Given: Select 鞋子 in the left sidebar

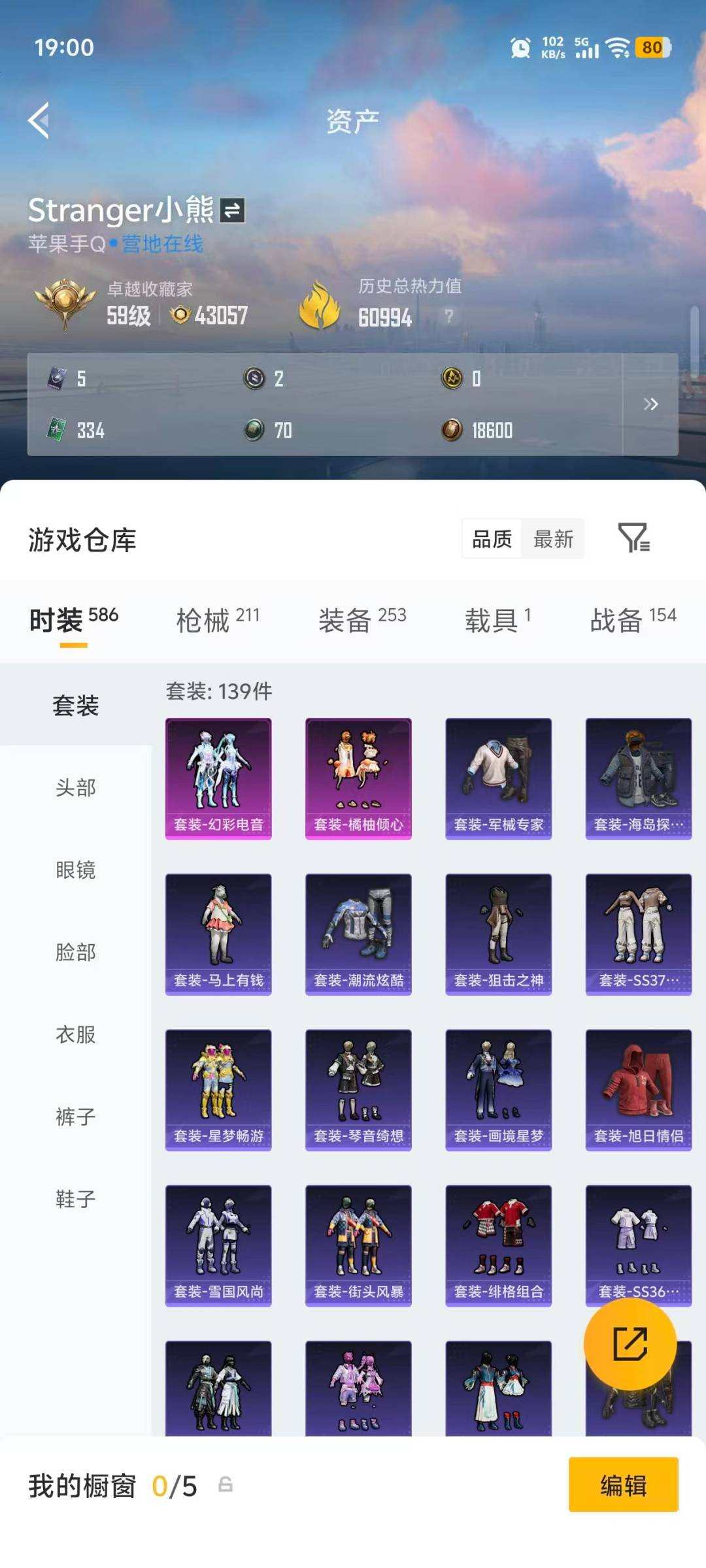Looking at the screenshot, I should point(74,1198).
